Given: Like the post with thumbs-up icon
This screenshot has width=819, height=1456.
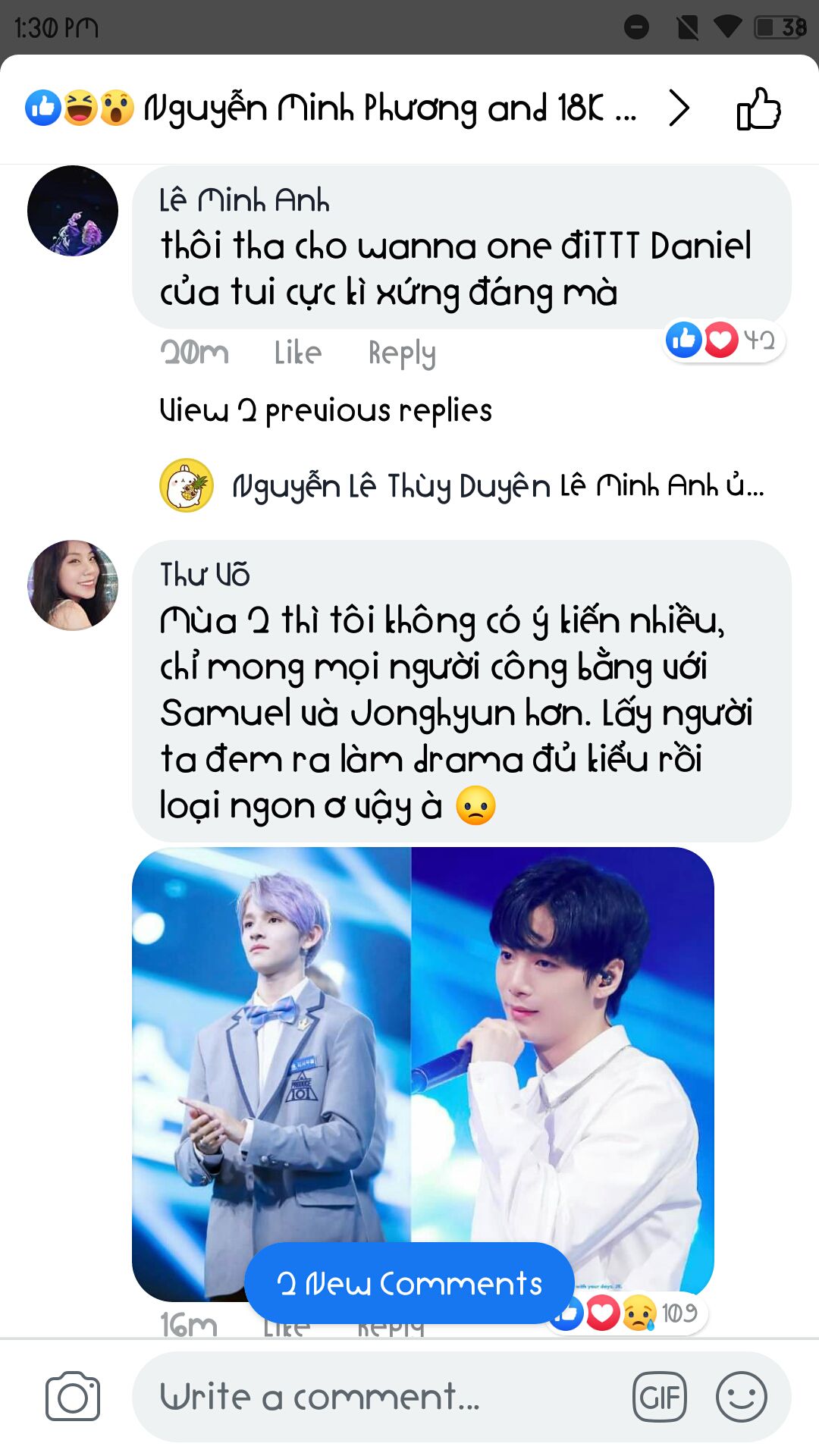Looking at the screenshot, I should pos(758,109).
